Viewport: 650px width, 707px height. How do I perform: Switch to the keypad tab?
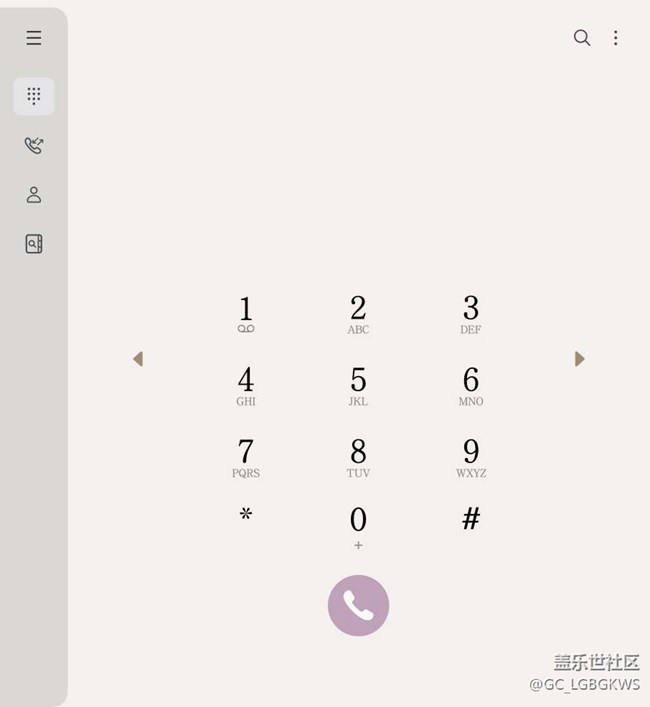tap(34, 96)
